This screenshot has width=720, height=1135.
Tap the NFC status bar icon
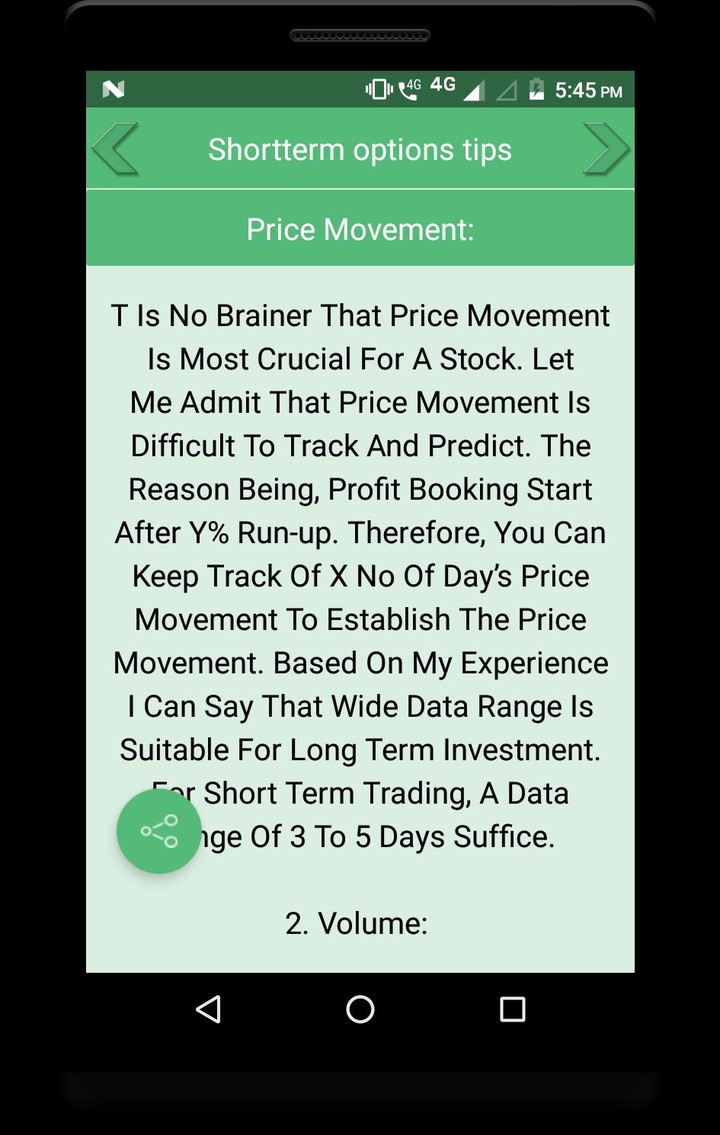point(113,89)
